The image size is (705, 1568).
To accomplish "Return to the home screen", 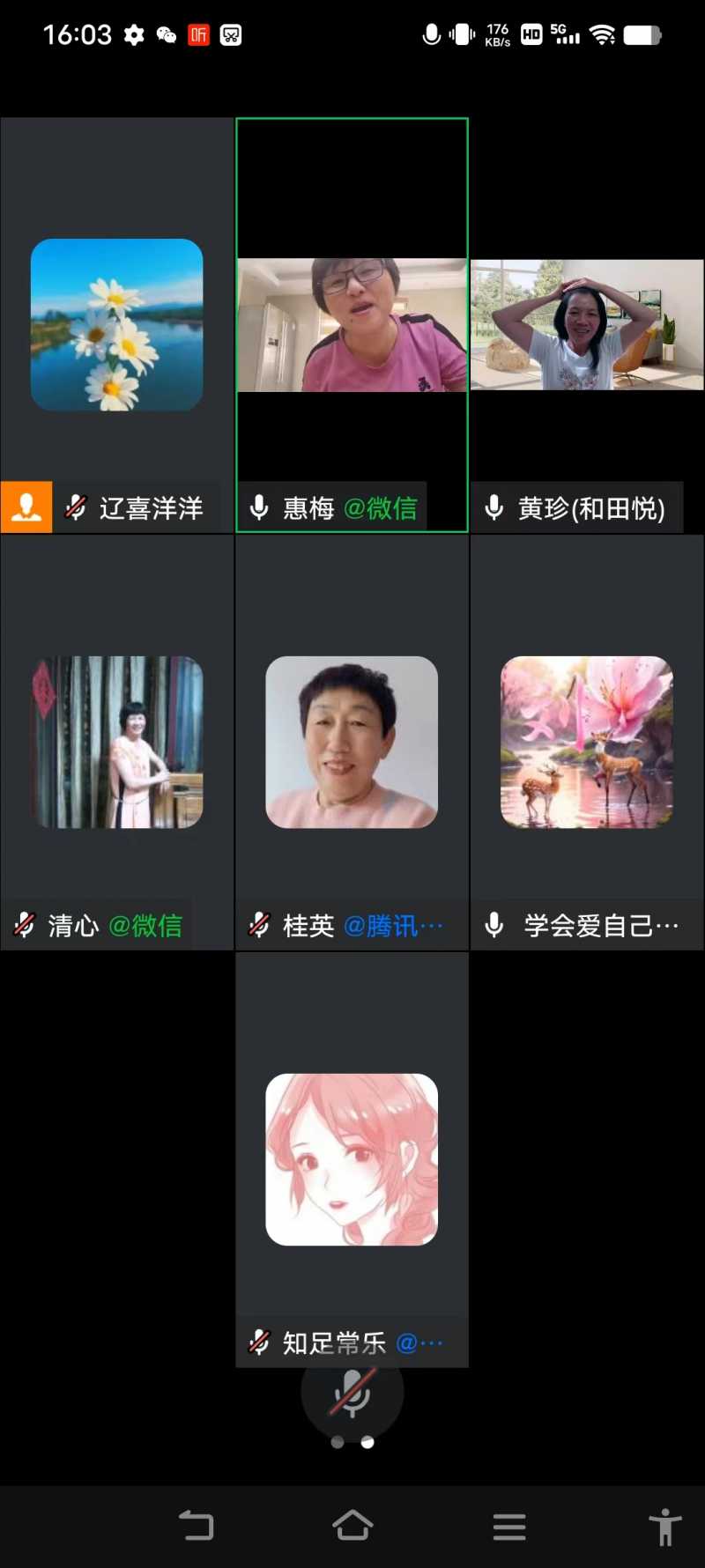I will point(352,1526).
